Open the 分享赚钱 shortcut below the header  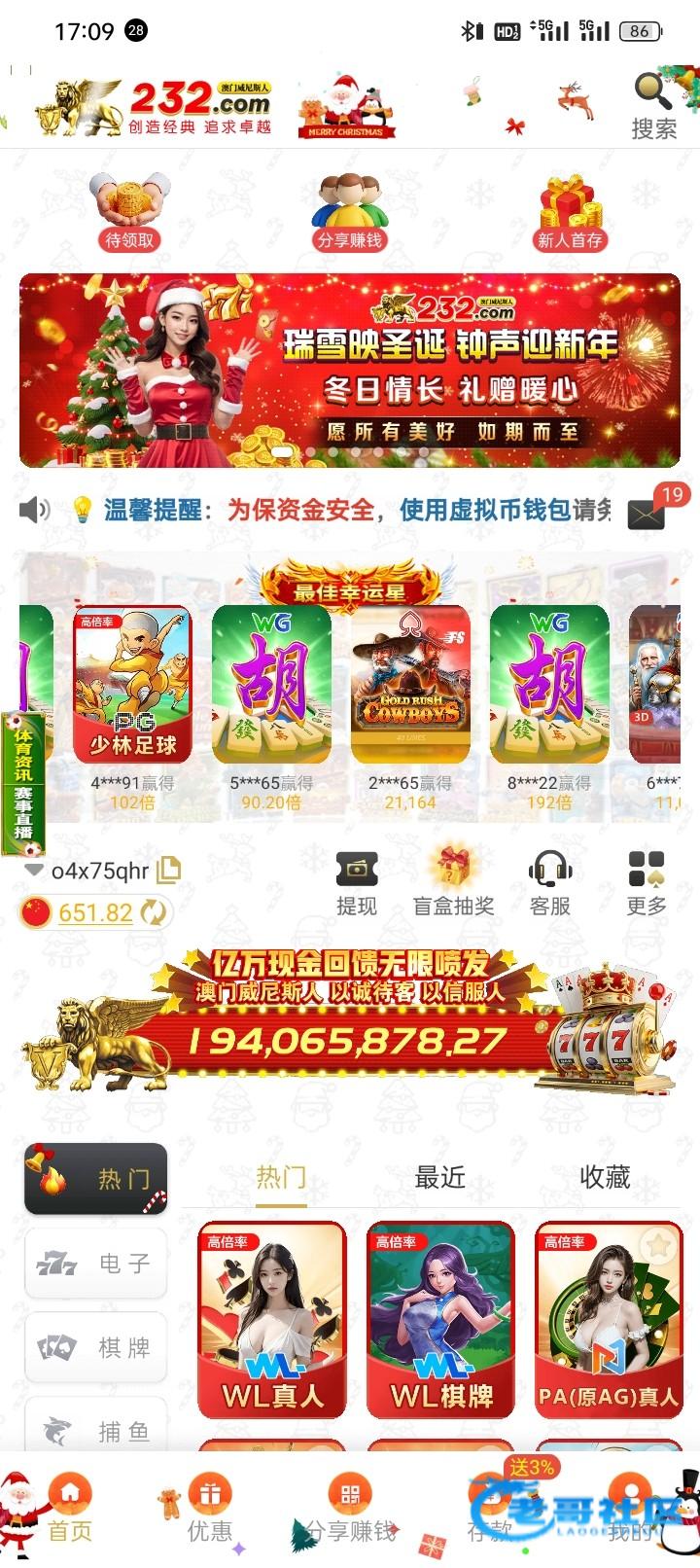[x=349, y=211]
